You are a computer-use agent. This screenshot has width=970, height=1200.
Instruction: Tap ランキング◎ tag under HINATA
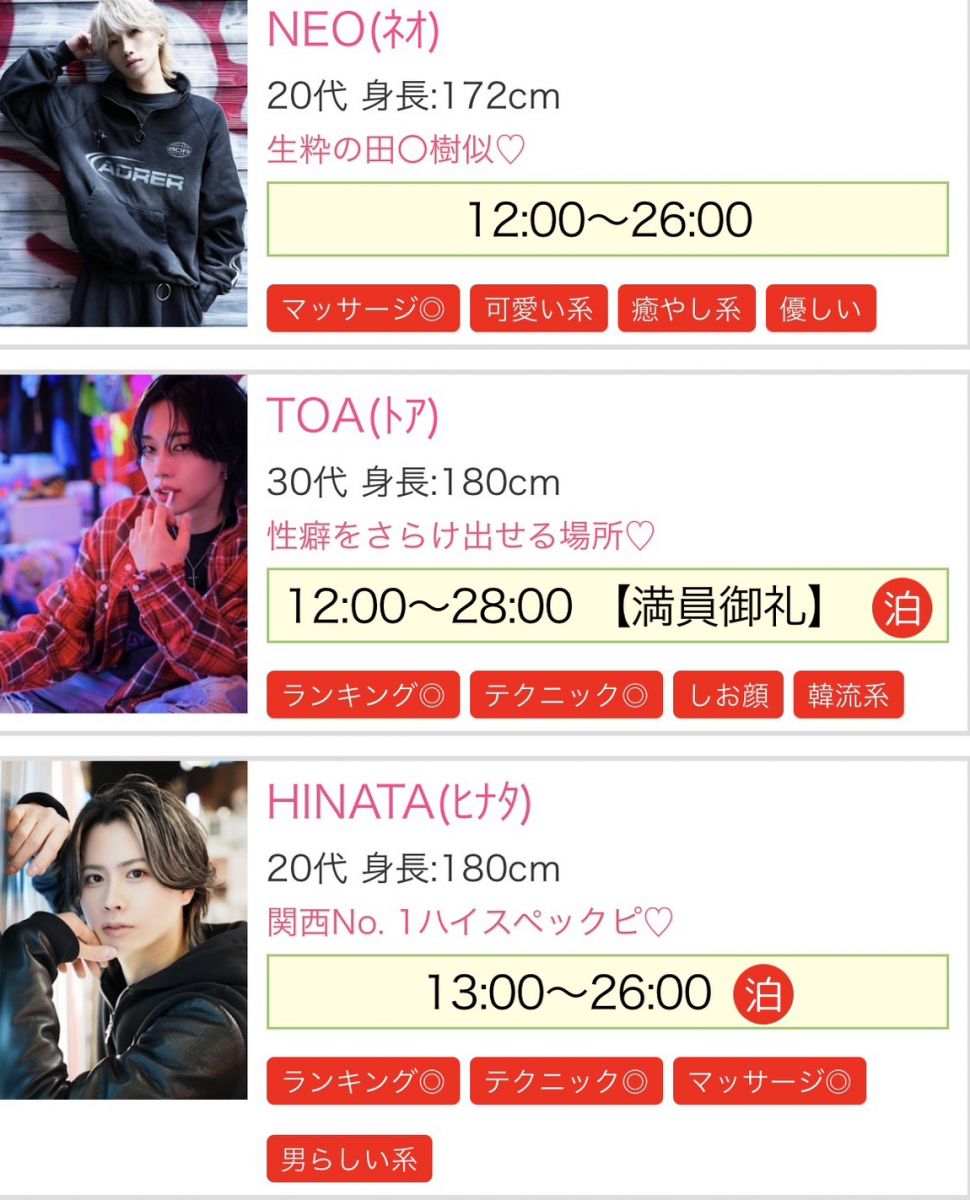pos(363,1081)
